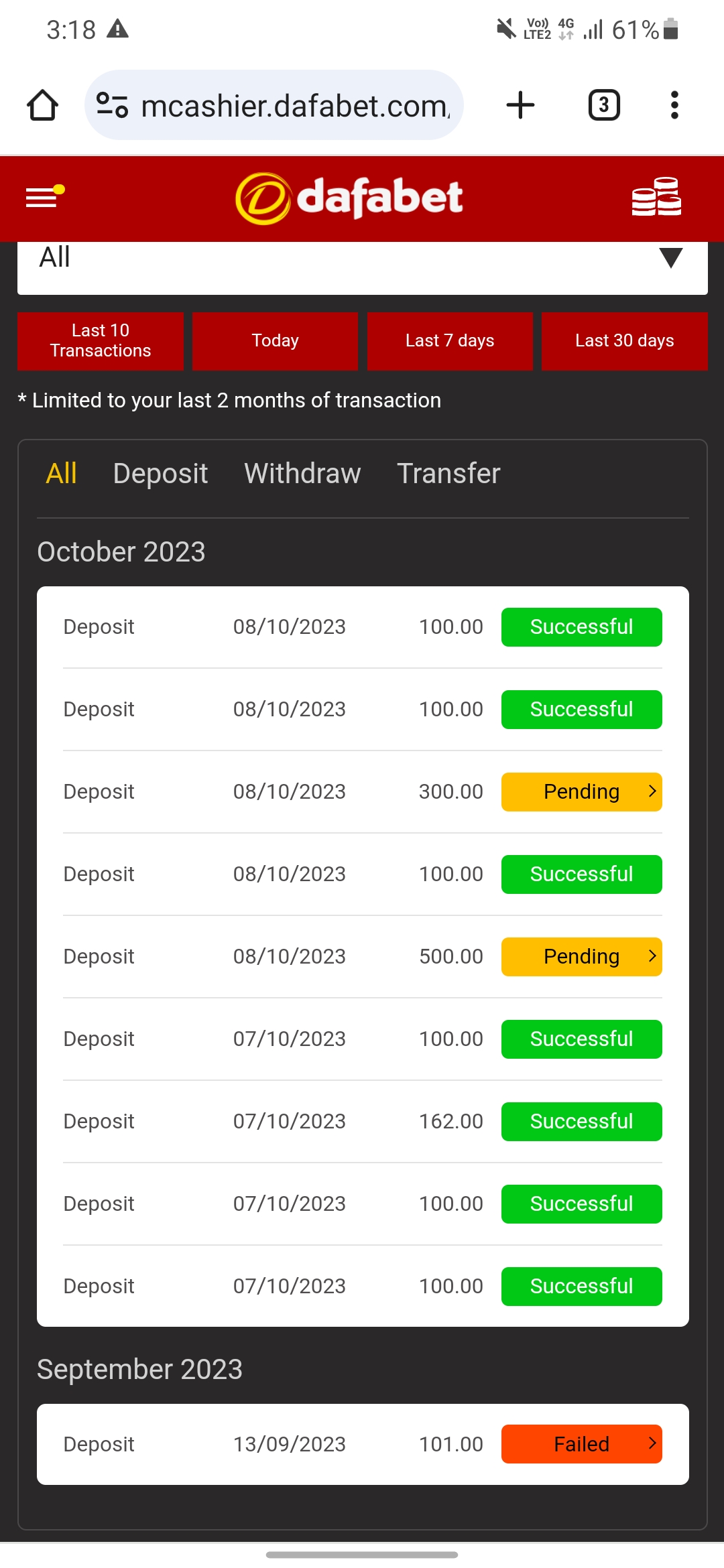Viewport: 724px width, 1568px height.
Task: Filter by Last 30 days
Action: click(x=624, y=340)
